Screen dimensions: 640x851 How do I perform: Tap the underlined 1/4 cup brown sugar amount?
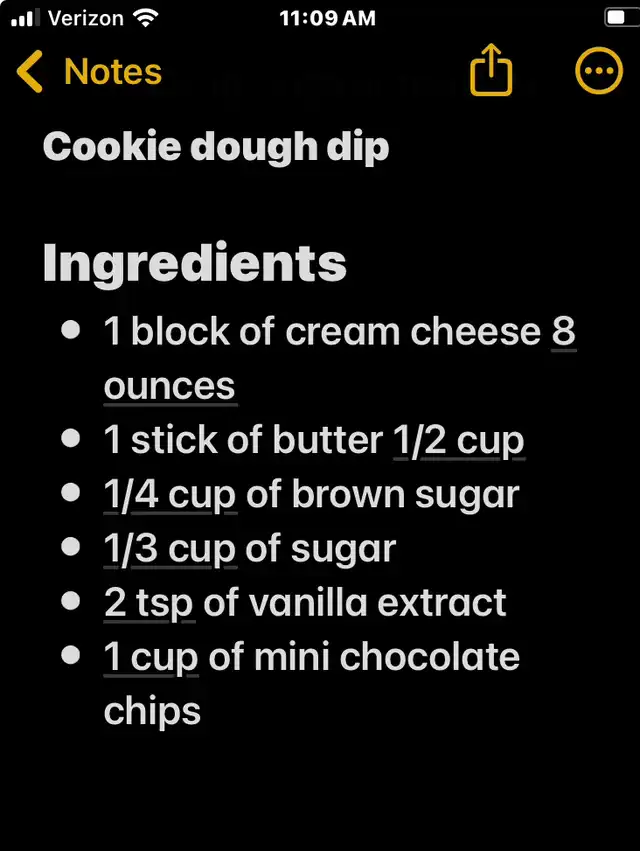[x=170, y=495]
